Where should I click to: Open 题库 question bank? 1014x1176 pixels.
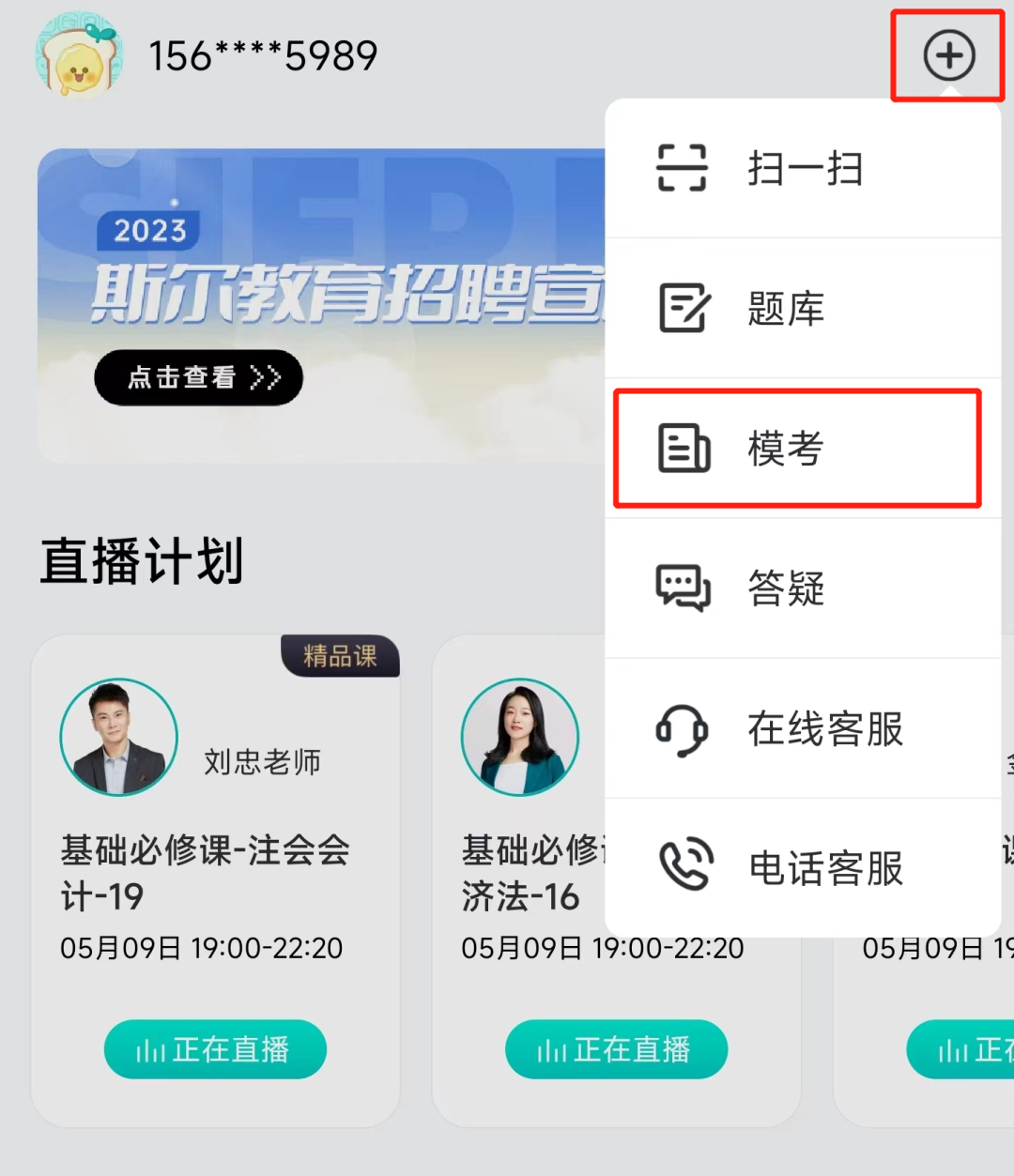click(x=803, y=309)
